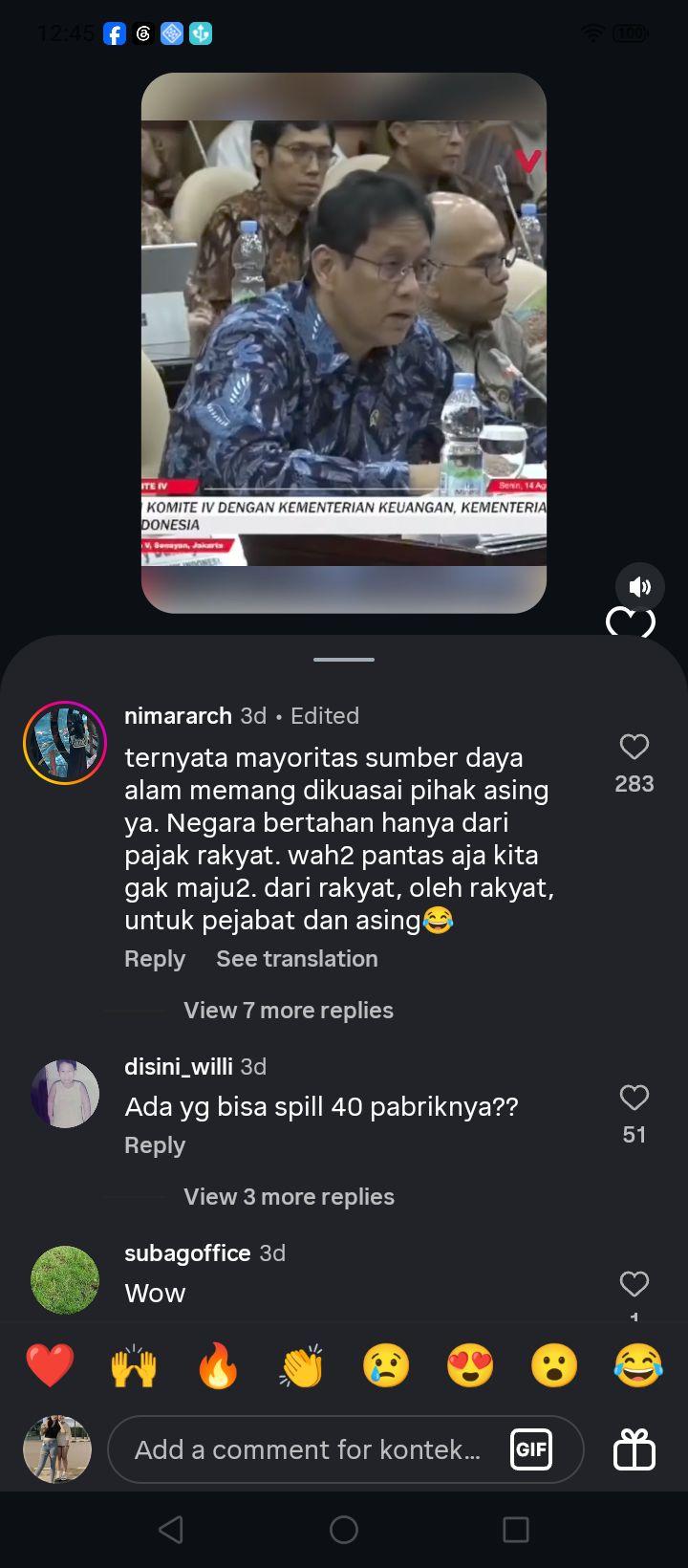React with the laughing tears emoji
This screenshot has width=688, height=1568.
click(x=638, y=1365)
